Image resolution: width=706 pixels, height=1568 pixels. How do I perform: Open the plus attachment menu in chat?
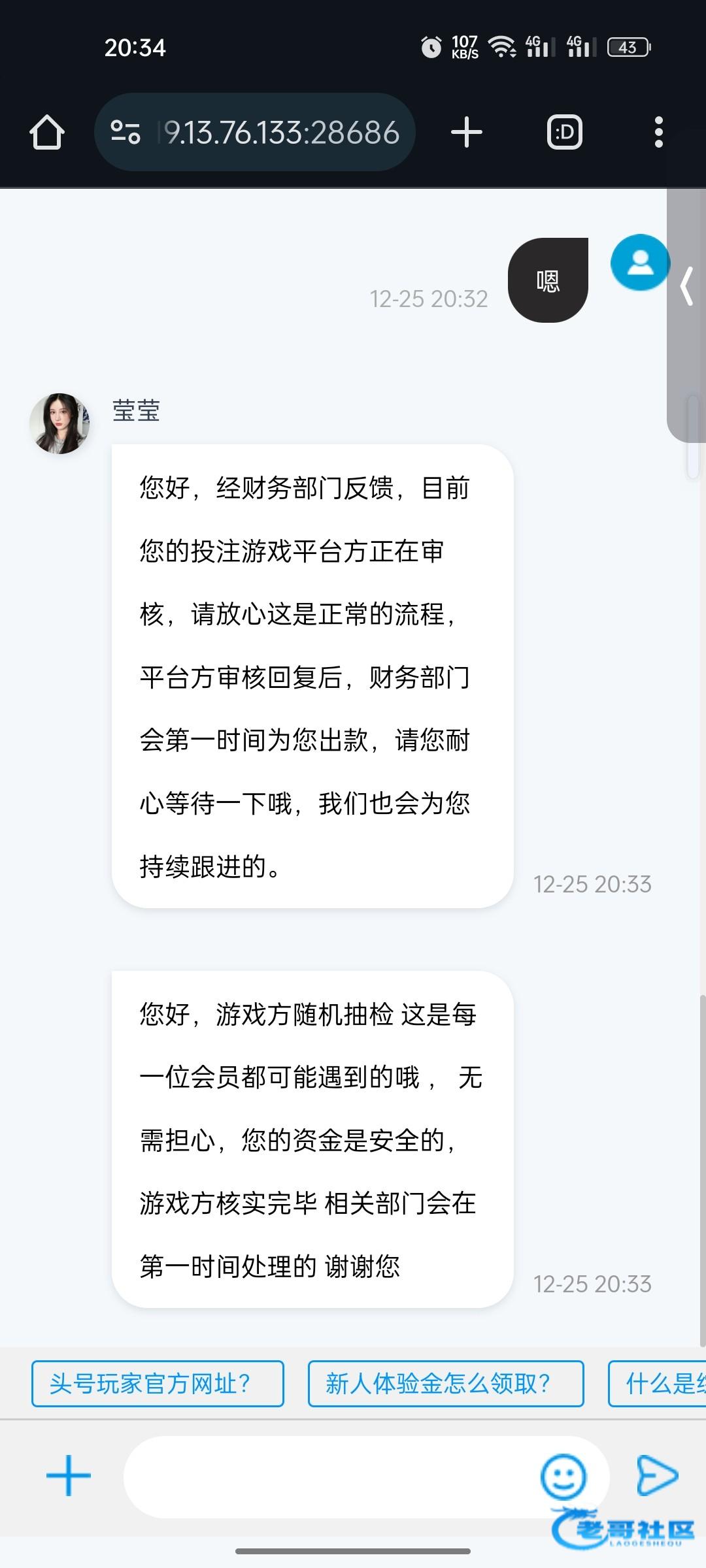69,1475
